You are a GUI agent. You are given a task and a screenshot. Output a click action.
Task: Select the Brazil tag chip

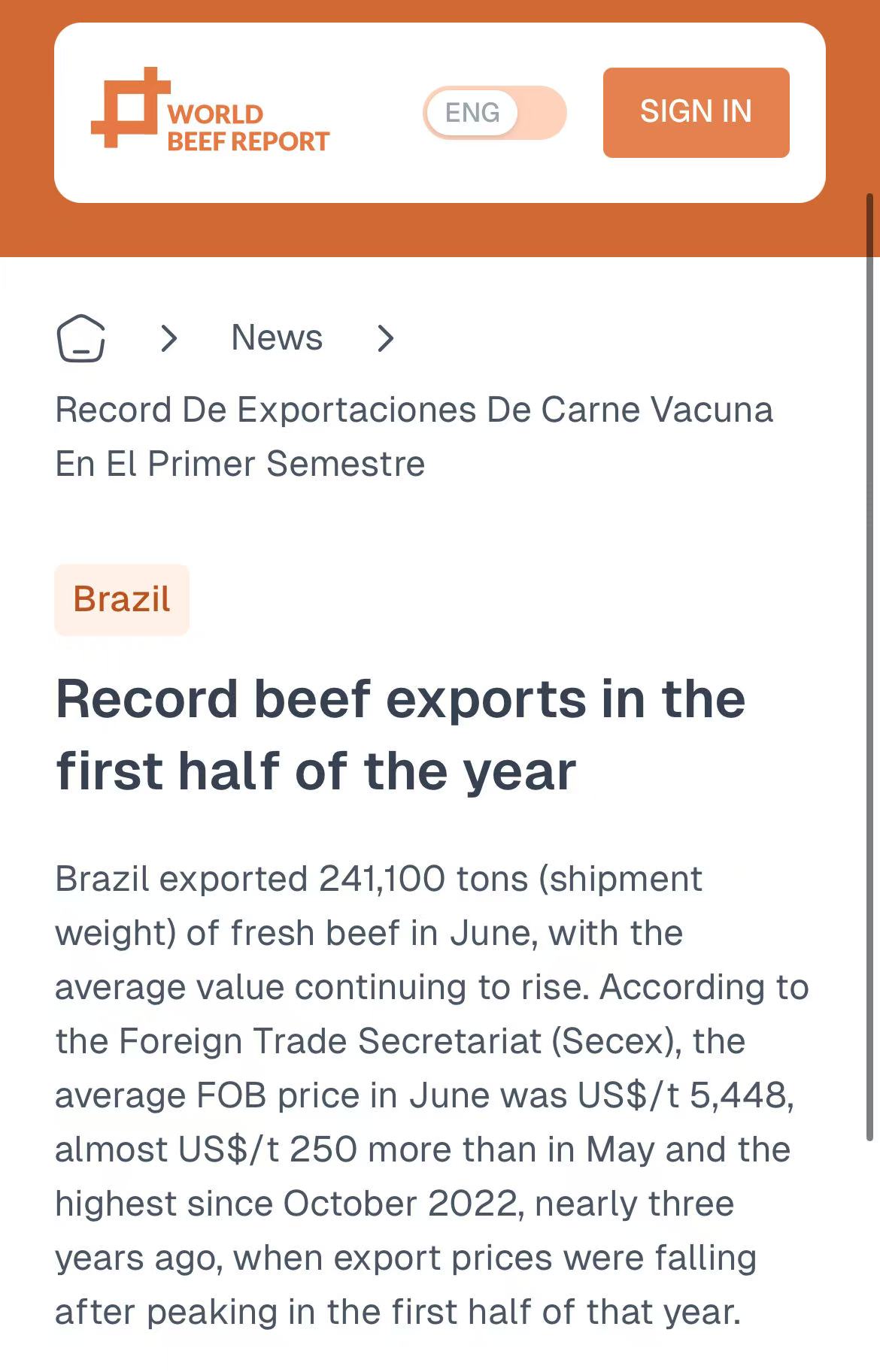coord(122,599)
